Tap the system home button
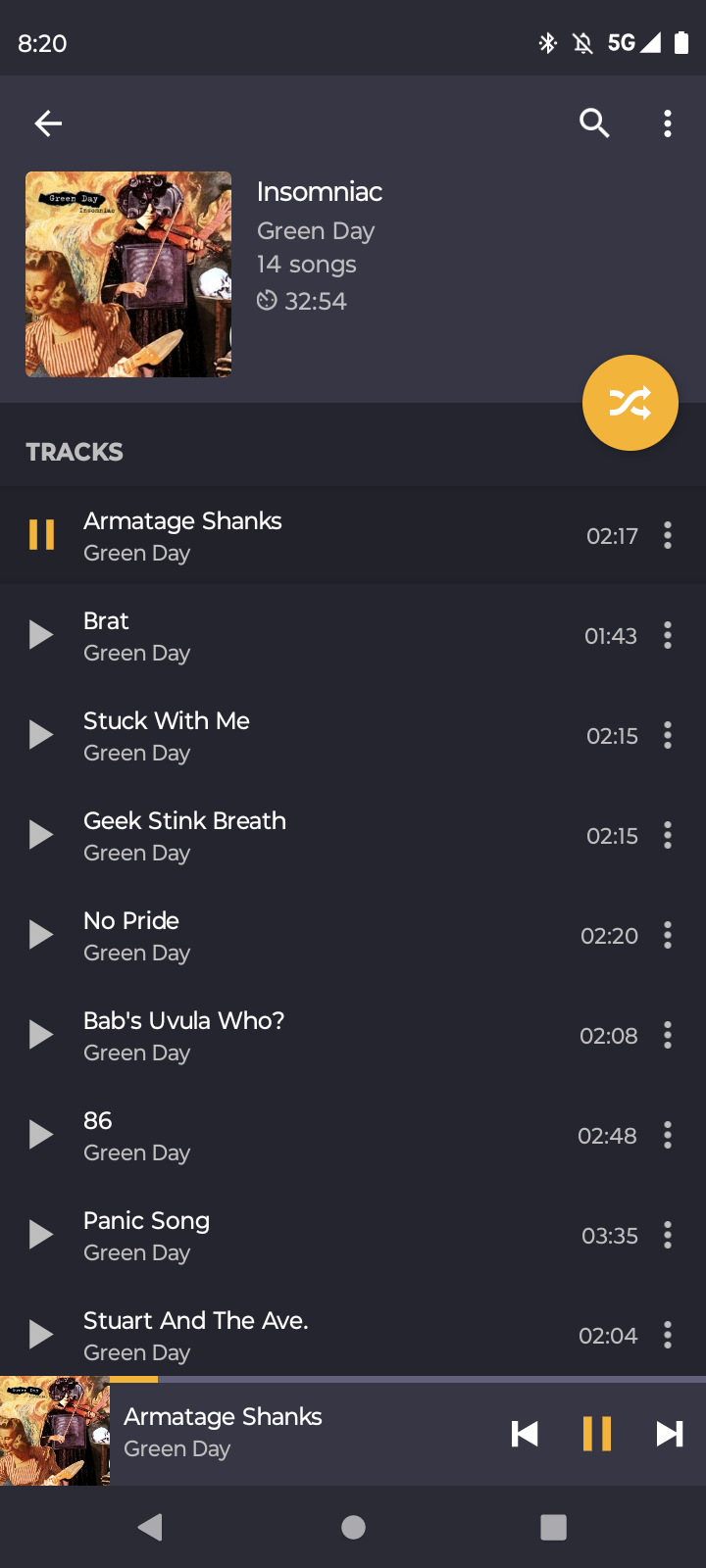The width and height of the screenshot is (706, 1568). 353,1527
